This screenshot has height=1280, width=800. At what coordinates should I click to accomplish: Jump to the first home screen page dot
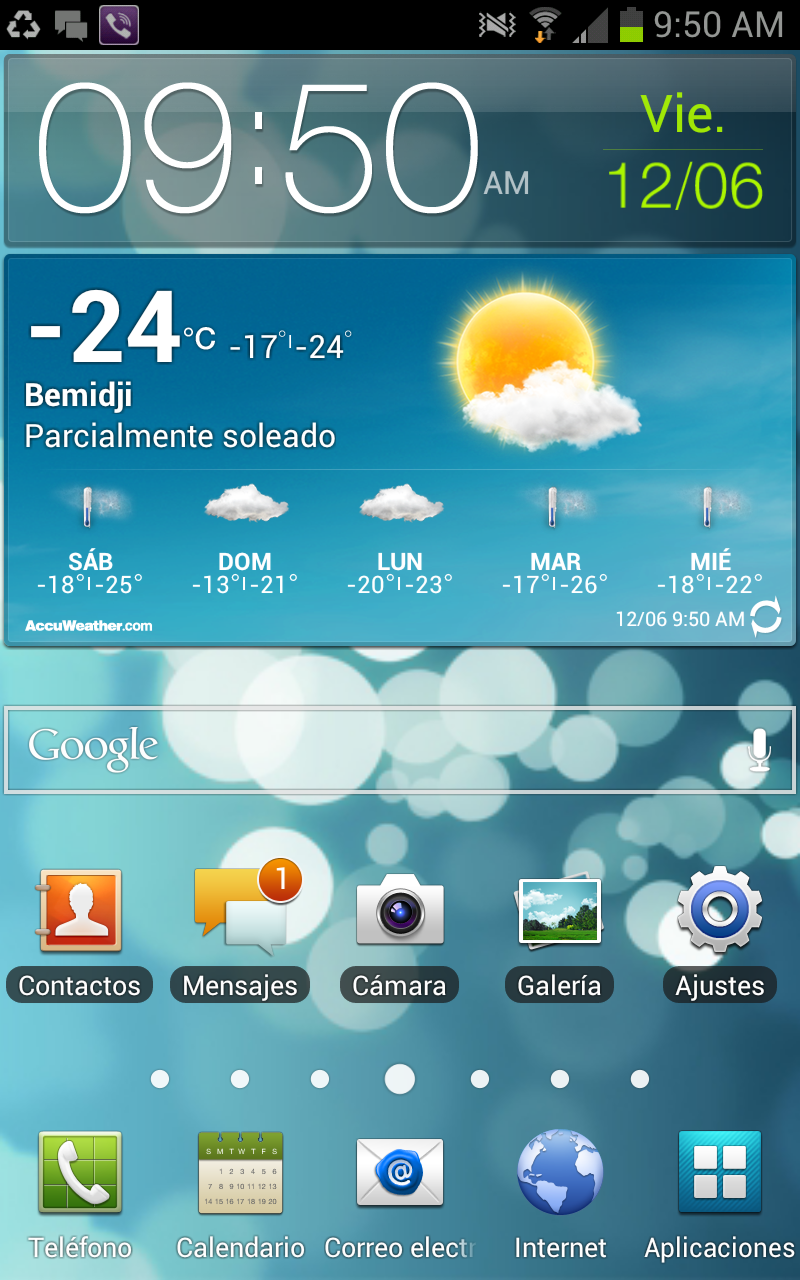click(160, 1079)
